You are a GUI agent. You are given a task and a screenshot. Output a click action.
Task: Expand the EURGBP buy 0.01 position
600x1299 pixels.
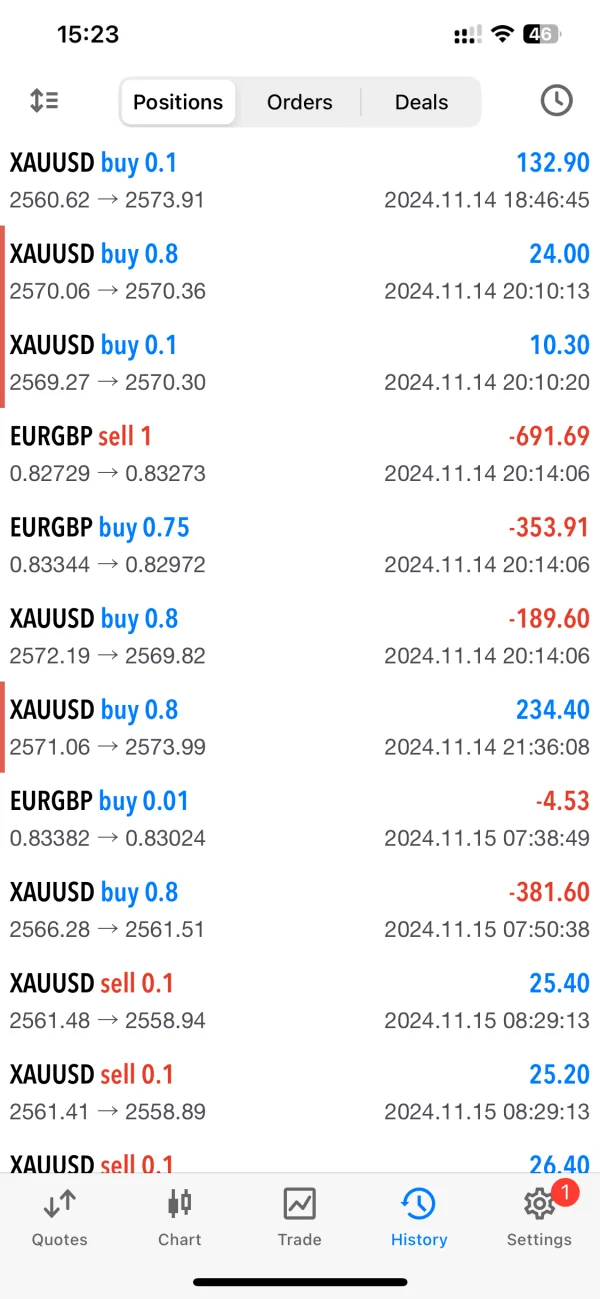(x=300, y=818)
